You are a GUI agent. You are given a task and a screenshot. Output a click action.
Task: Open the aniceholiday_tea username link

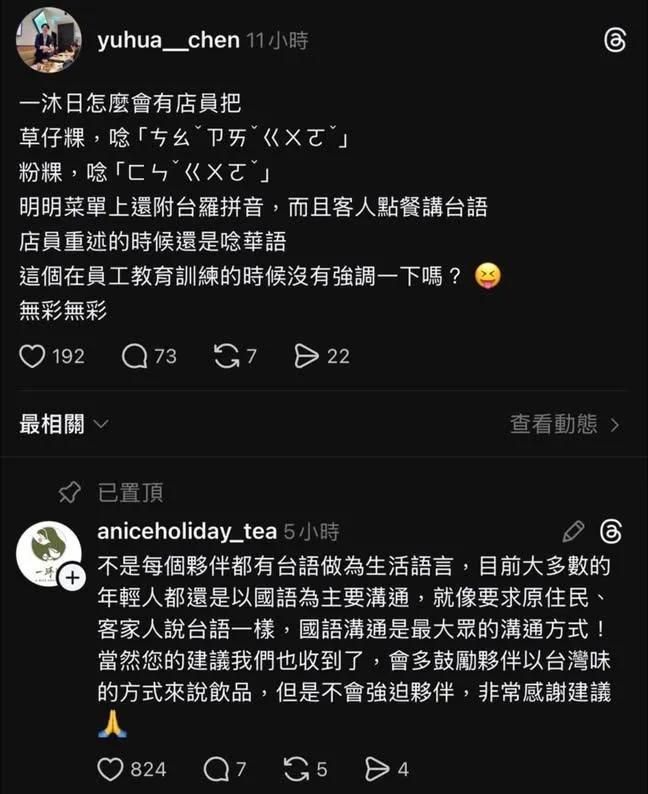click(187, 532)
